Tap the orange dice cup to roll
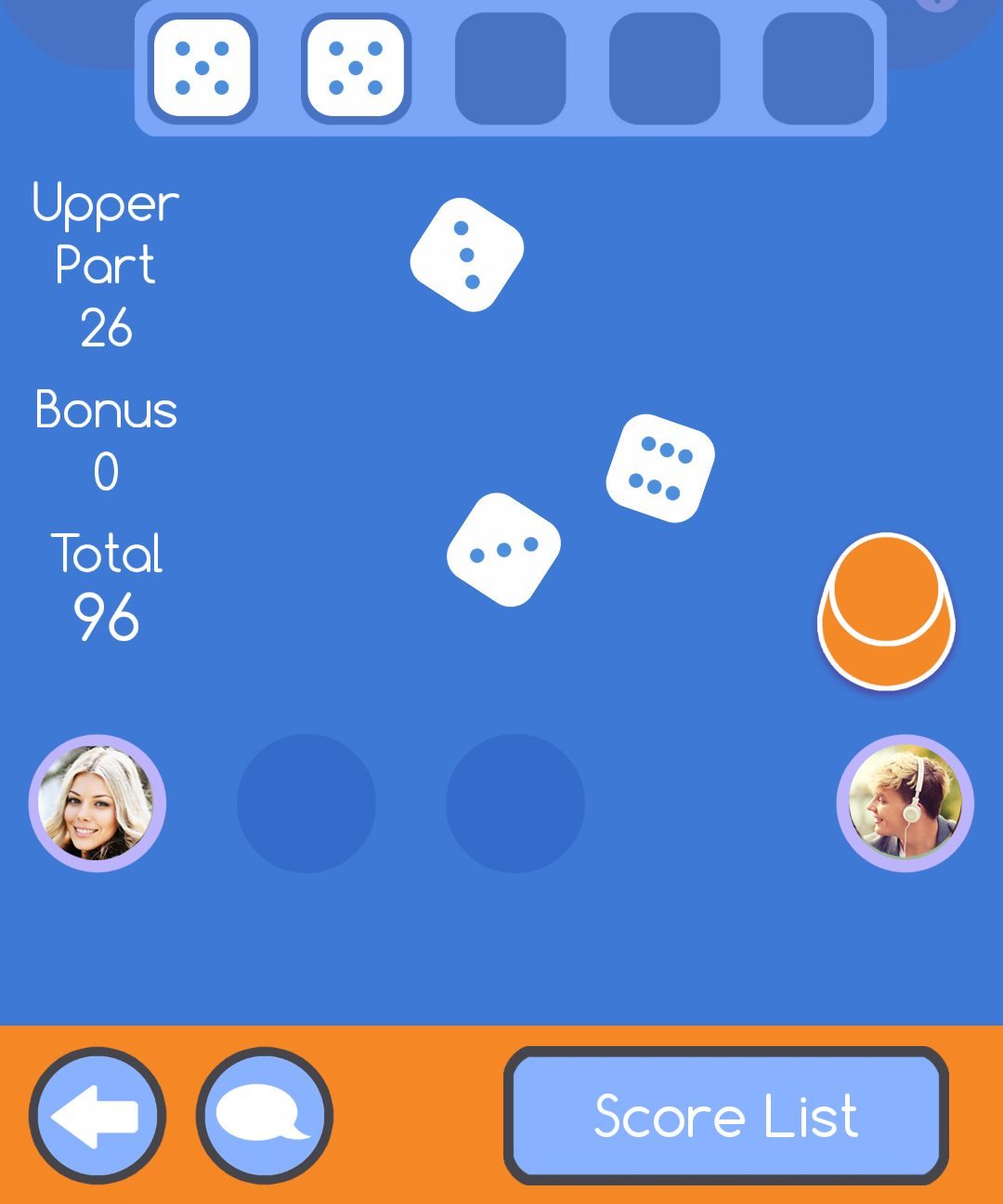 pos(886,610)
